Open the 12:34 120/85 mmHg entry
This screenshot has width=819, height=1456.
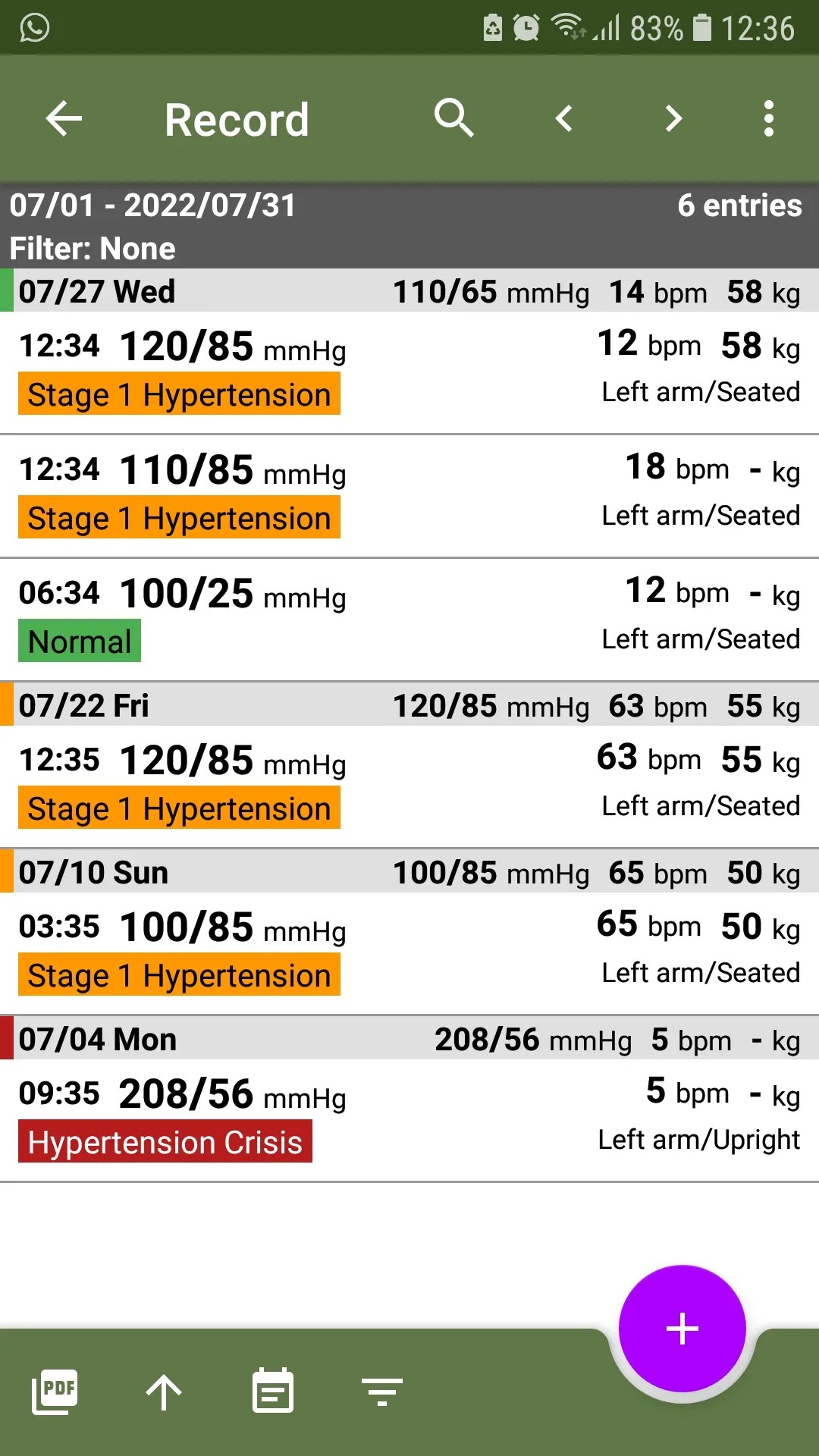click(409, 372)
